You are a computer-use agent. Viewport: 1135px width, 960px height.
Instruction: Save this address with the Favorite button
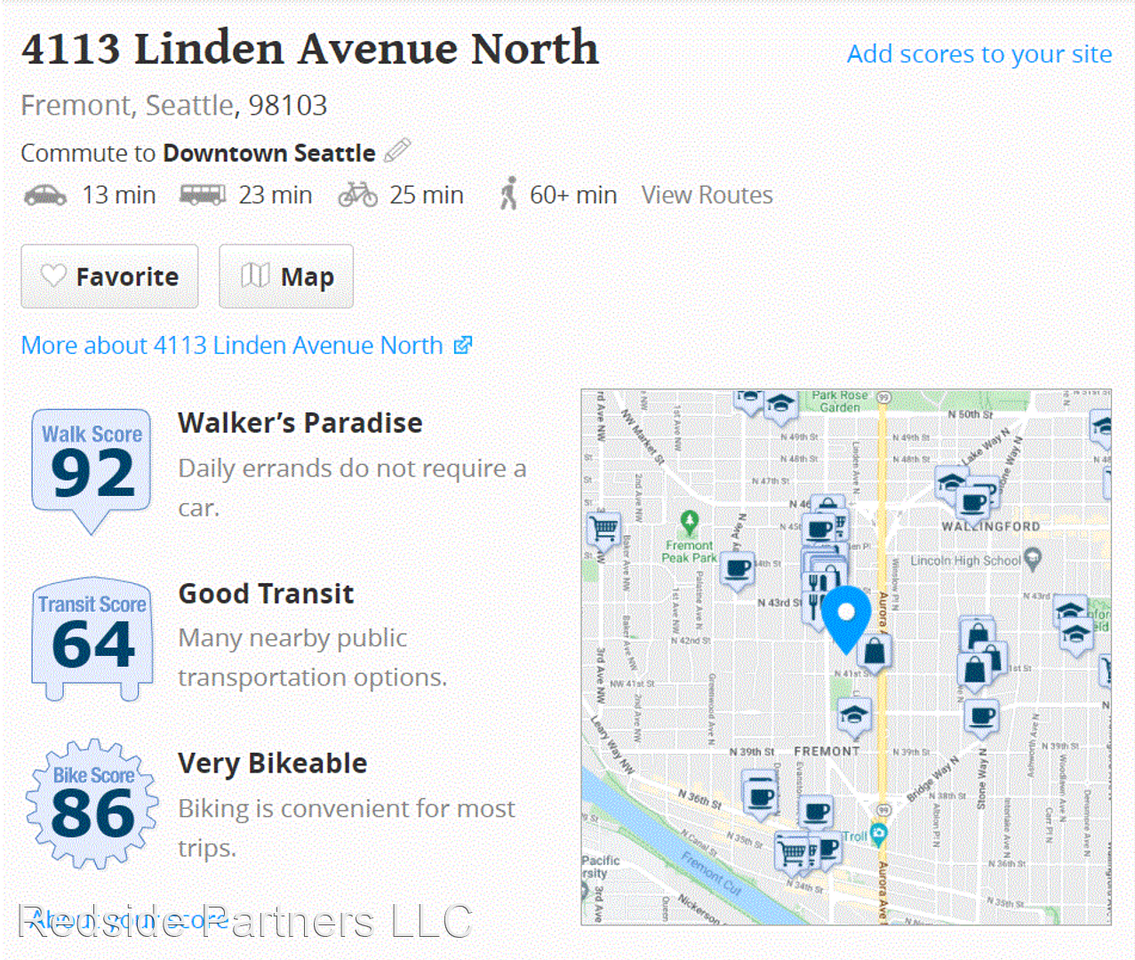pyautogui.click(x=109, y=277)
